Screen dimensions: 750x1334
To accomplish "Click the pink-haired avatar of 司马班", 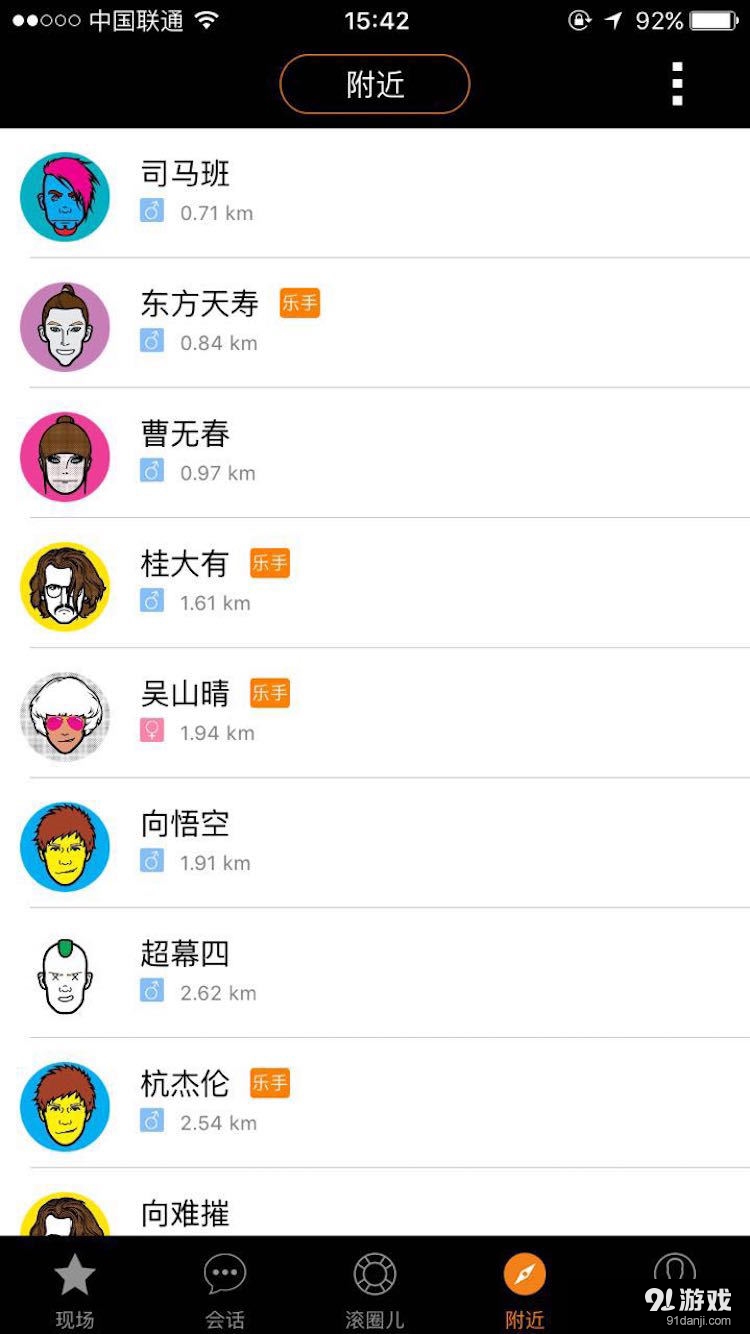I will pyautogui.click(x=64, y=196).
